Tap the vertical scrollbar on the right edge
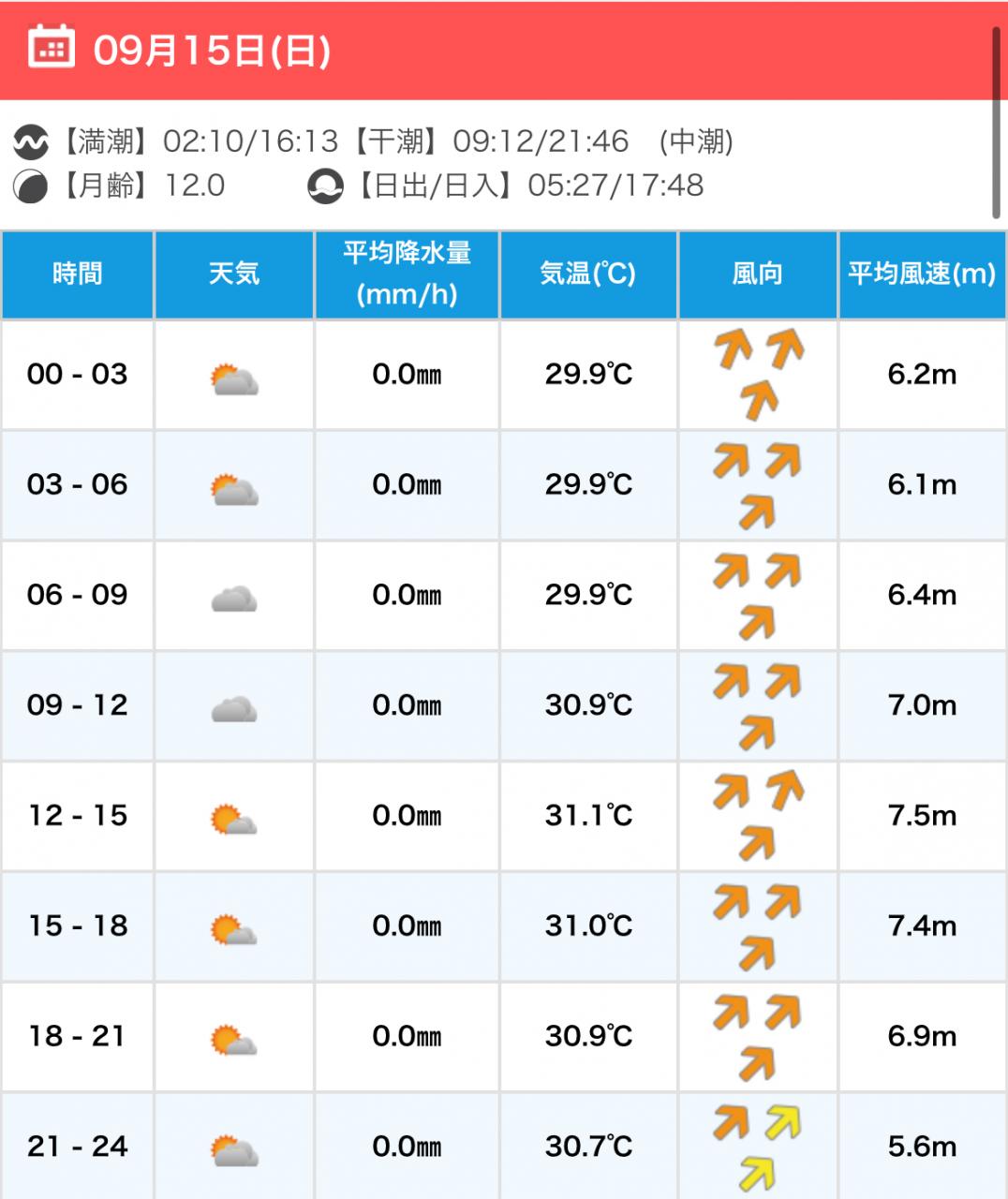This screenshot has width=1008, height=1199. [997, 122]
